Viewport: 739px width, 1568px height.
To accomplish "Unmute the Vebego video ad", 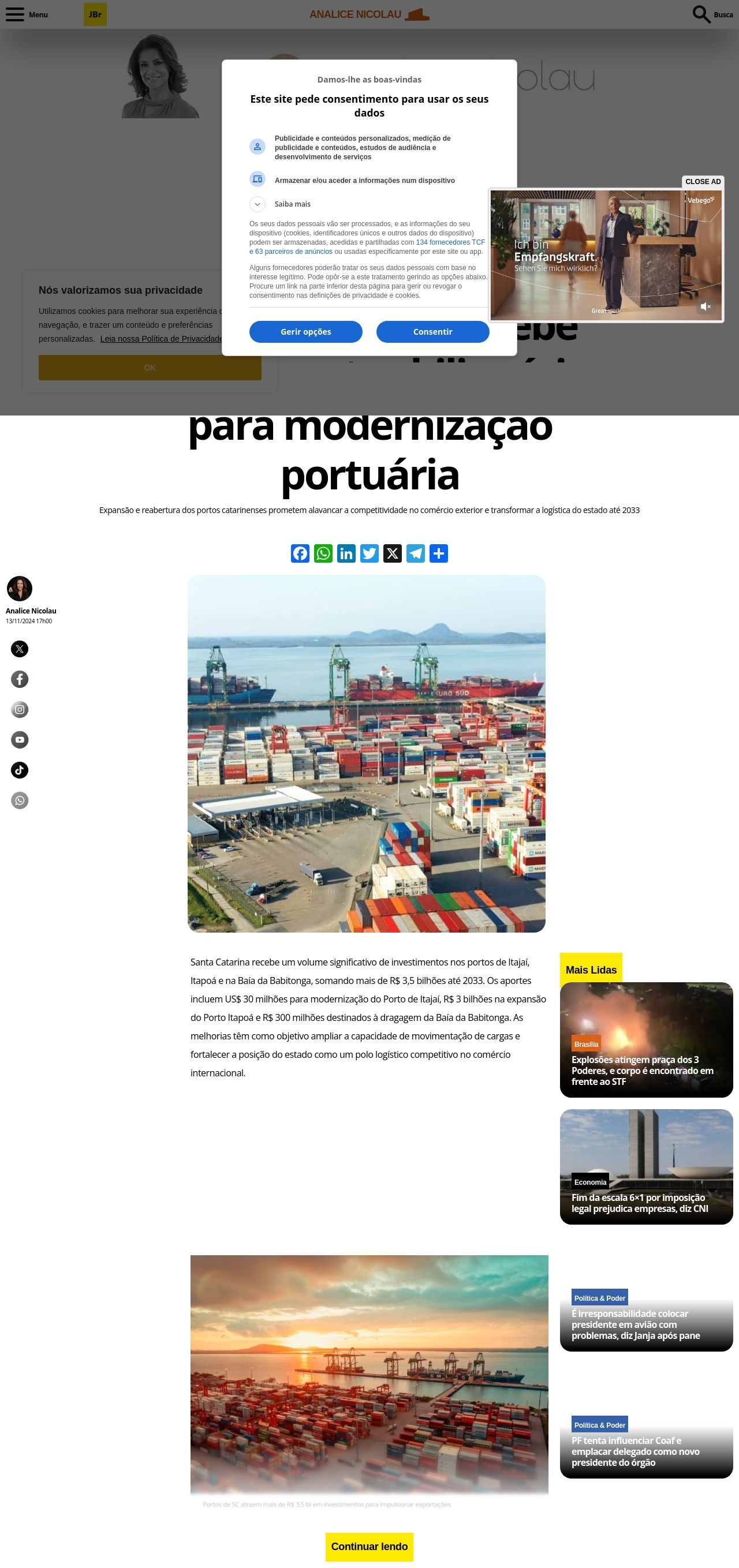I will click(705, 307).
